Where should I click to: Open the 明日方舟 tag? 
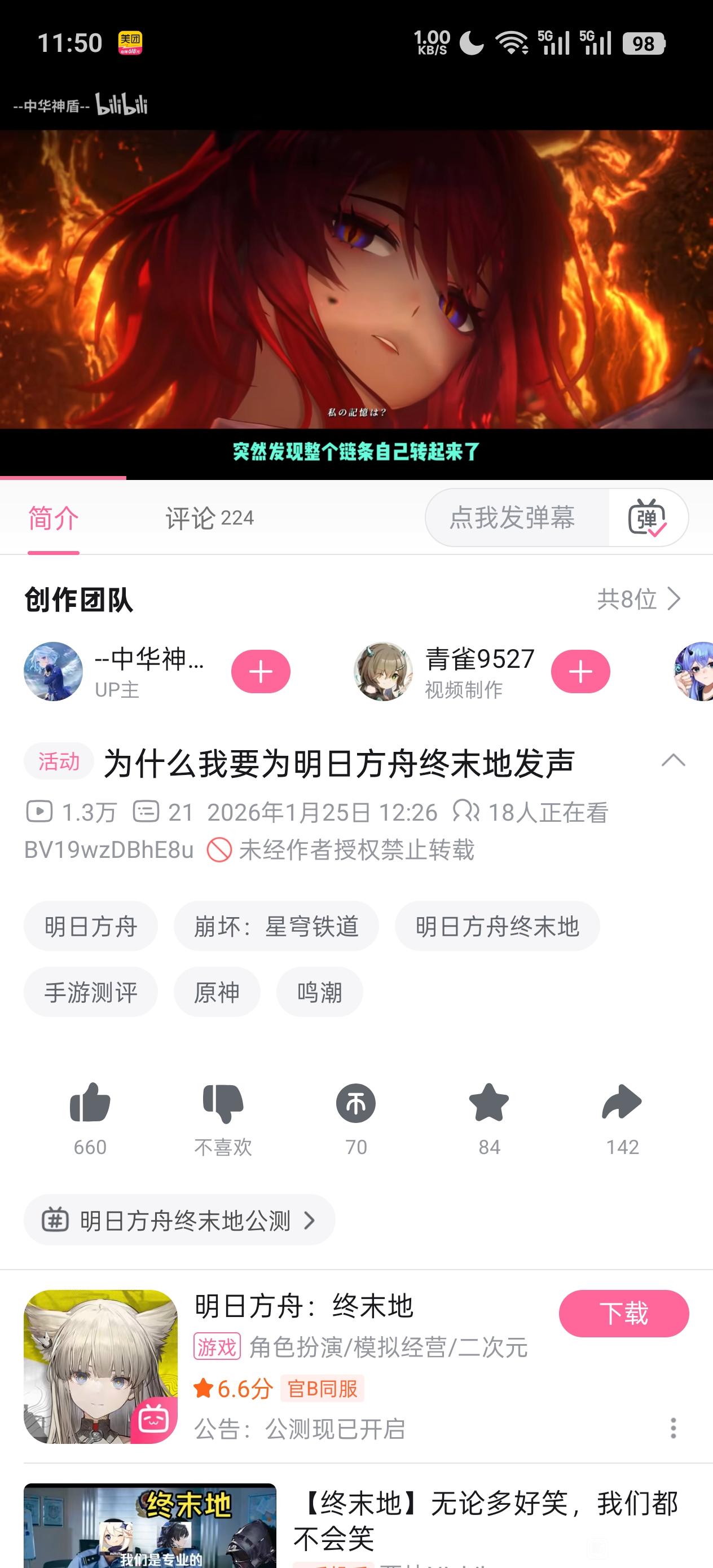pos(91,927)
